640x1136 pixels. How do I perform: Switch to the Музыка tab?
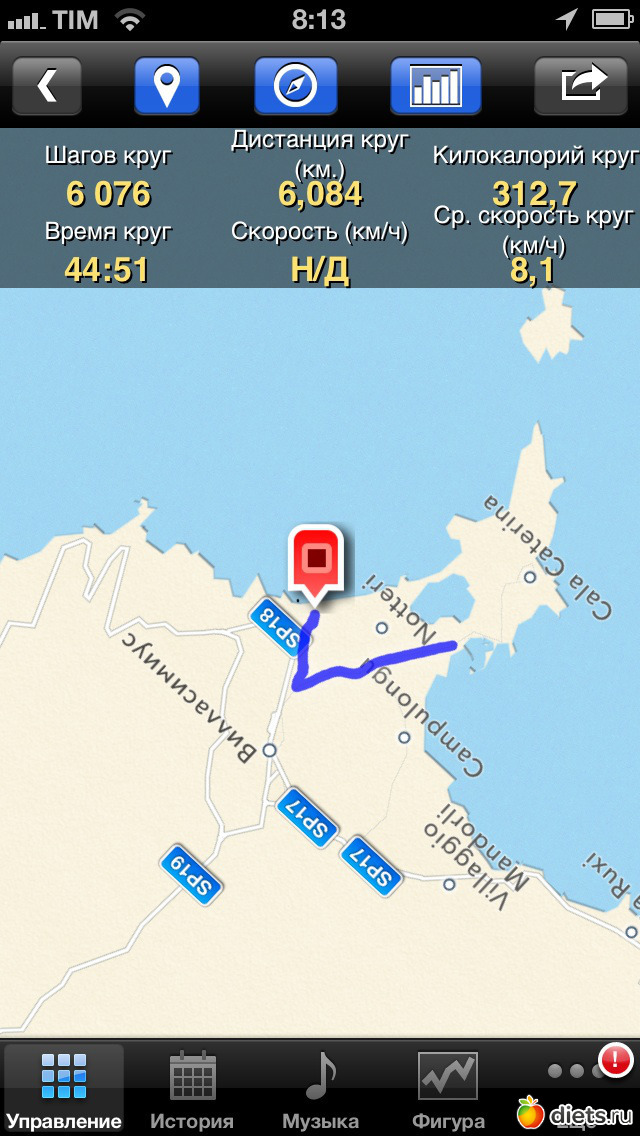pyautogui.click(x=320, y=1089)
